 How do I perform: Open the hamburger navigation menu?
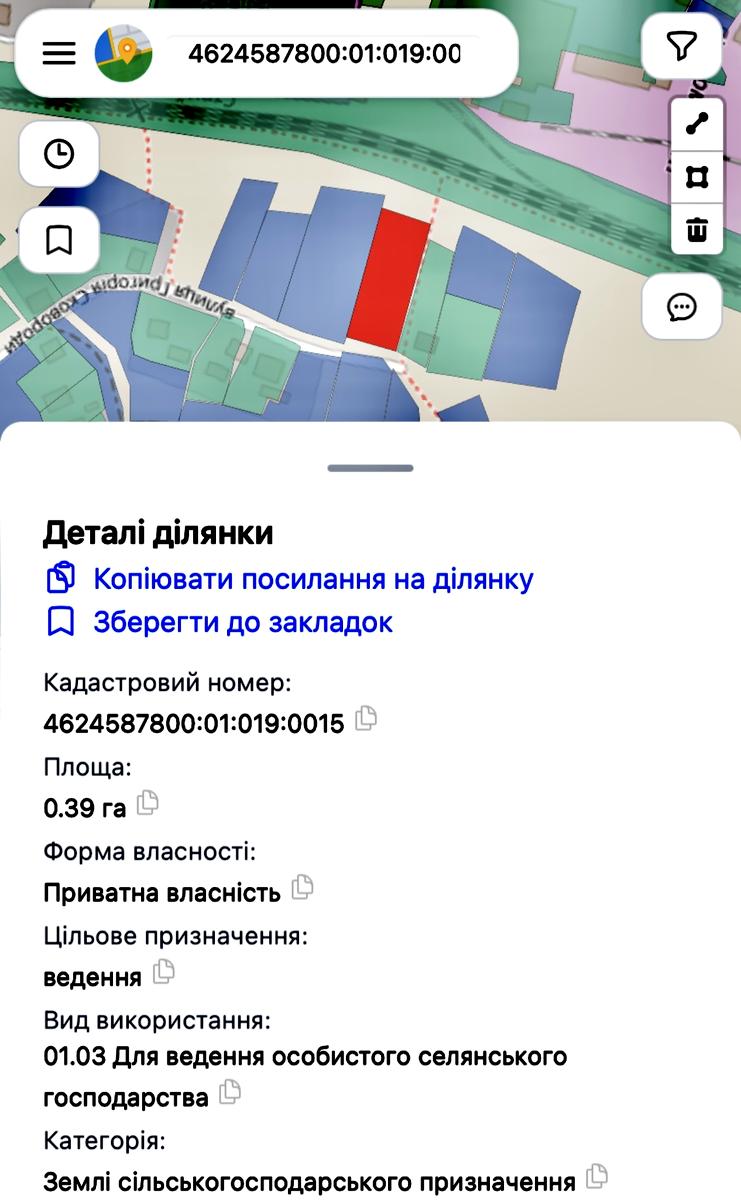coord(58,53)
